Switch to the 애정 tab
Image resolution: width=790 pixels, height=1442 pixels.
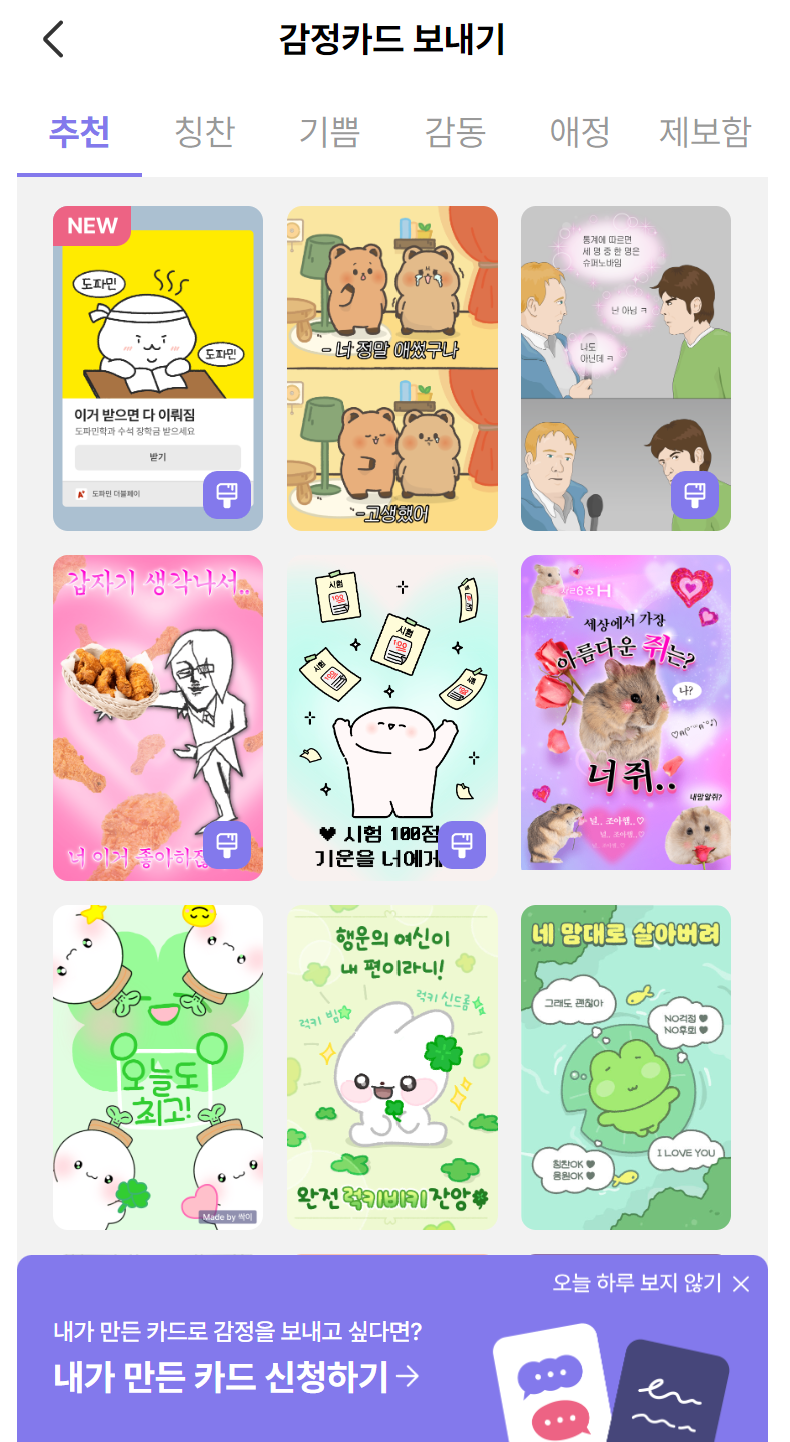(x=579, y=132)
